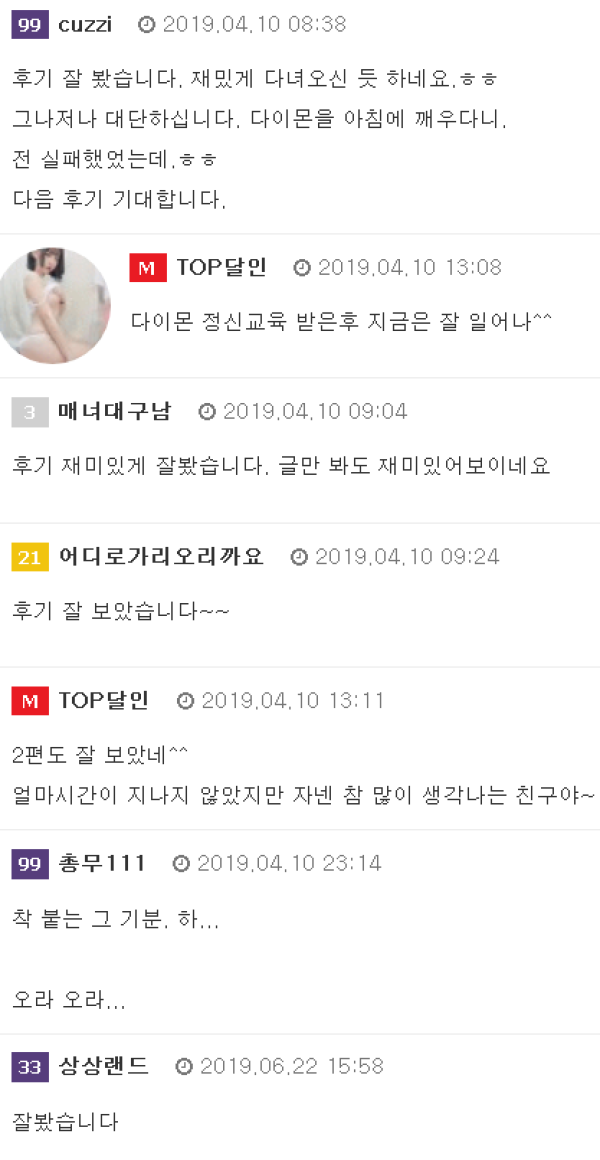This screenshot has width=600, height=1160.
Task: View 상상랜드's member profile
Action: [x=103, y=1066]
